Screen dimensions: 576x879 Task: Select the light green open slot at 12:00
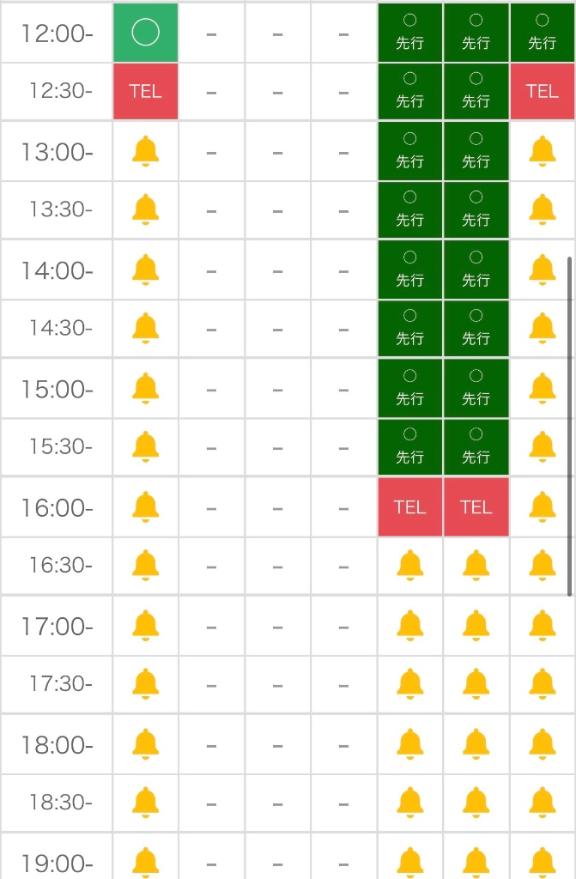point(145,33)
